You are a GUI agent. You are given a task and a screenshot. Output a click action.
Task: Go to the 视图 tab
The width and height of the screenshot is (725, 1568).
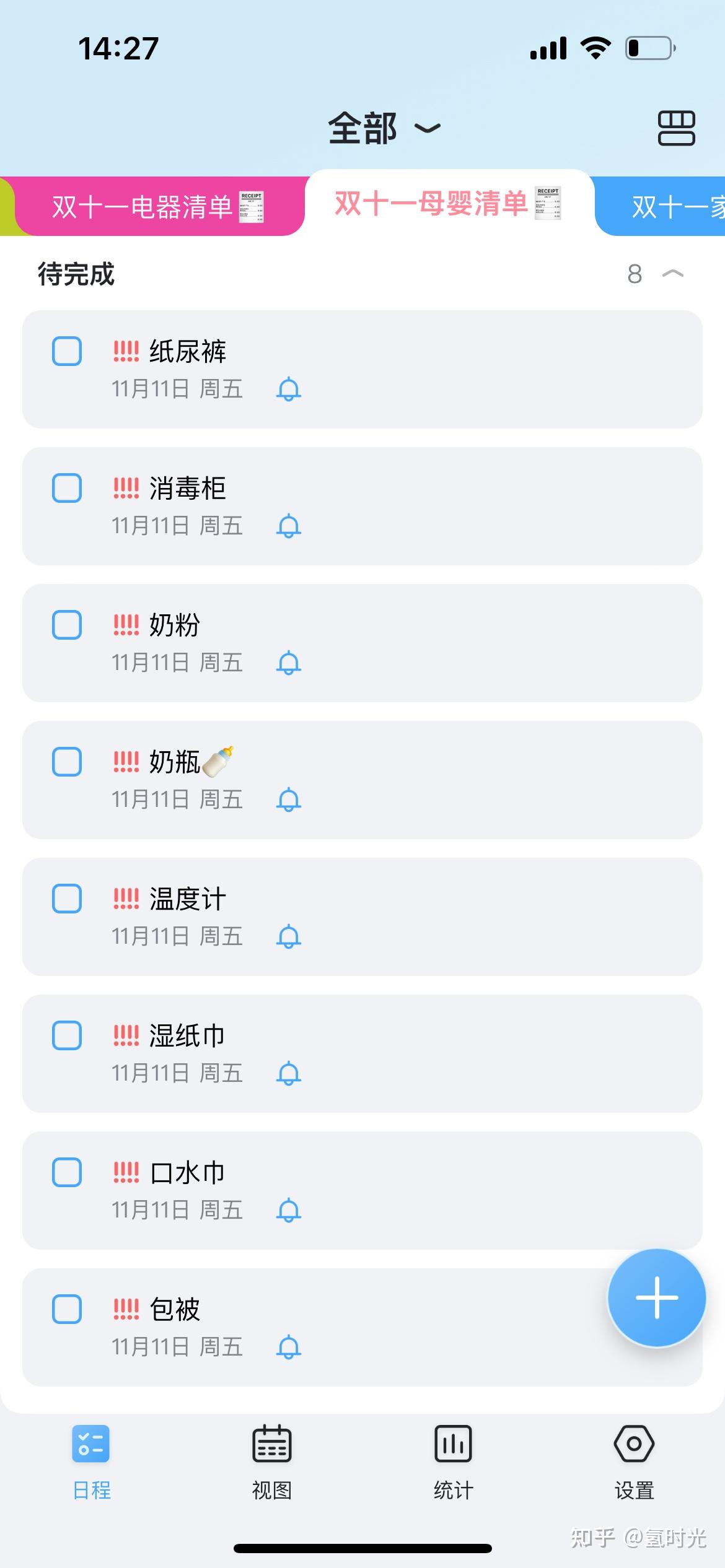pos(271,1462)
